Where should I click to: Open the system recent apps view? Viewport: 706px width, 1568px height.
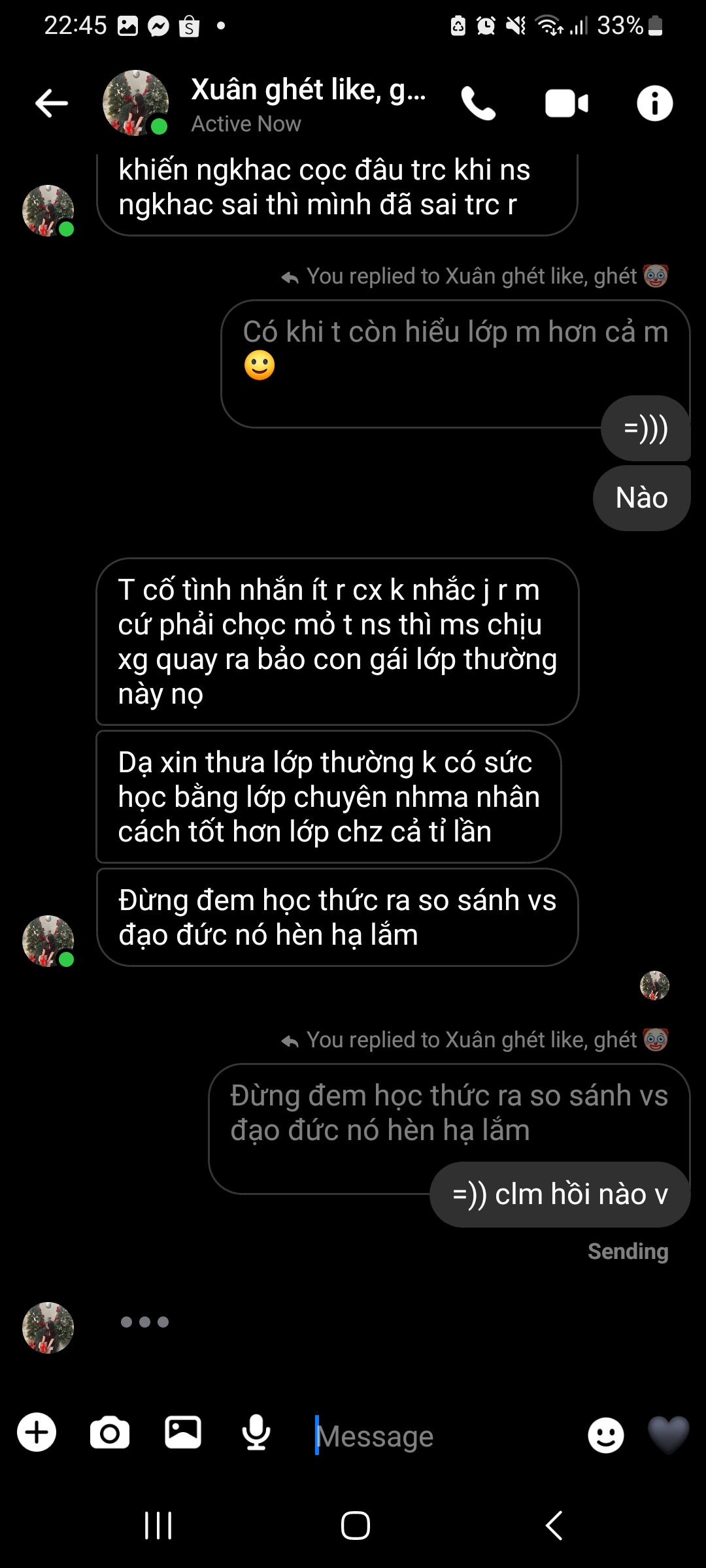(158, 1526)
